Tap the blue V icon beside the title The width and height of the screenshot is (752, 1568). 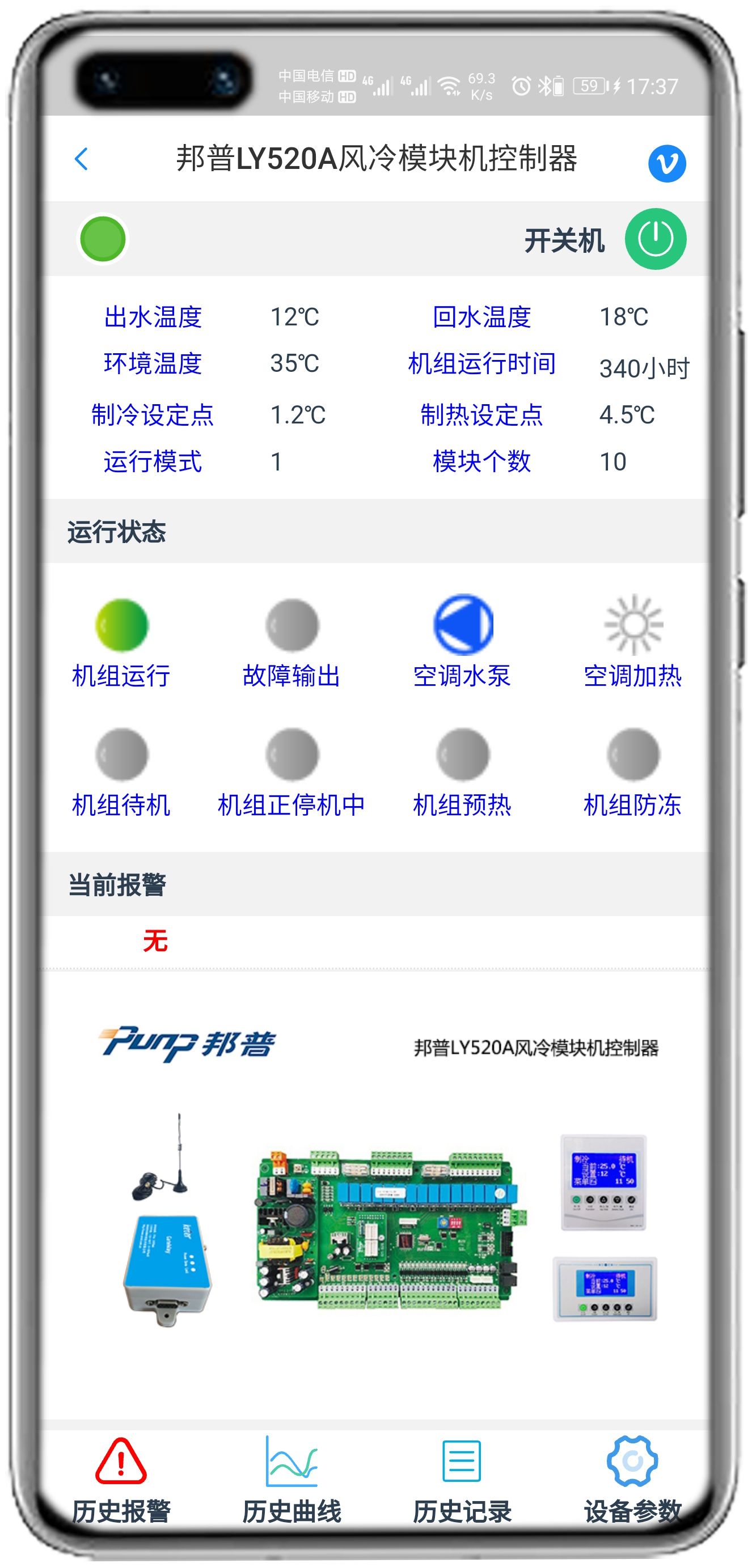[668, 163]
